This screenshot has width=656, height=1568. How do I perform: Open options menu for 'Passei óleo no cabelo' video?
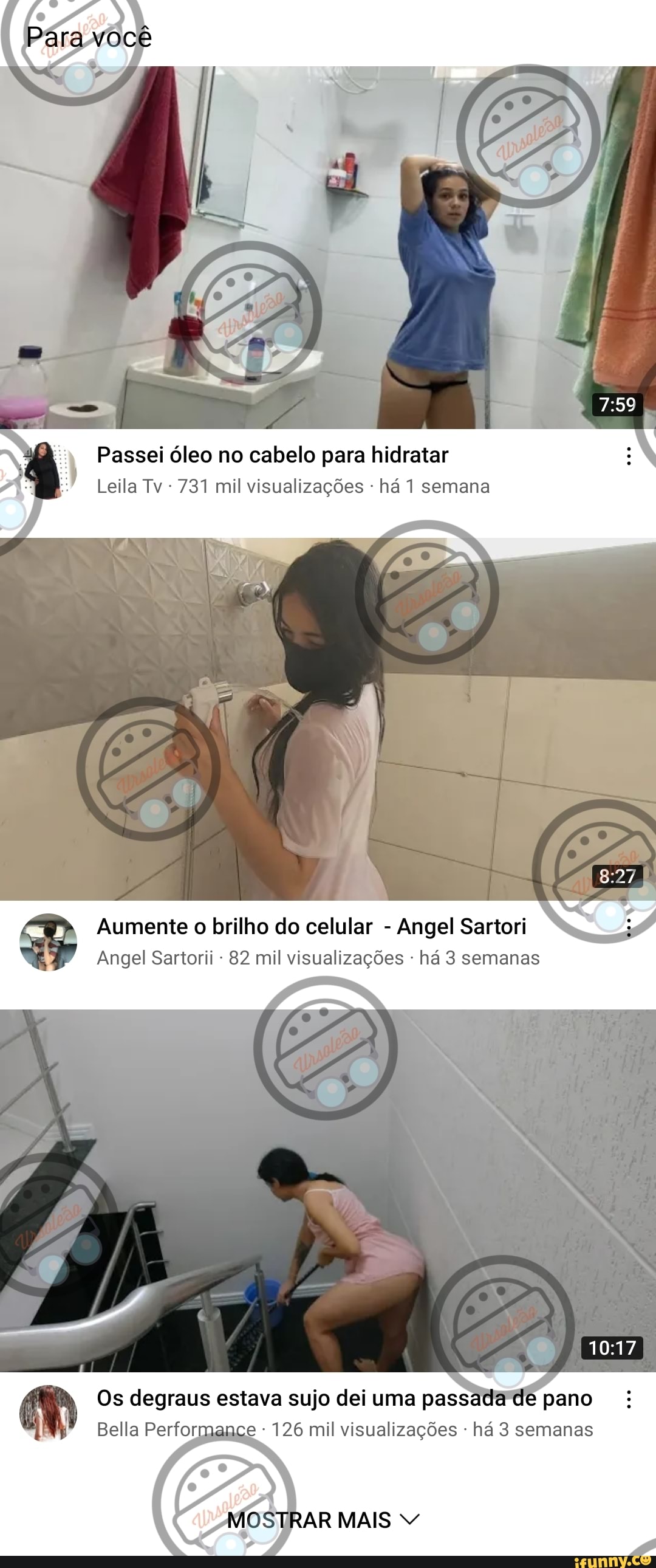point(629,456)
